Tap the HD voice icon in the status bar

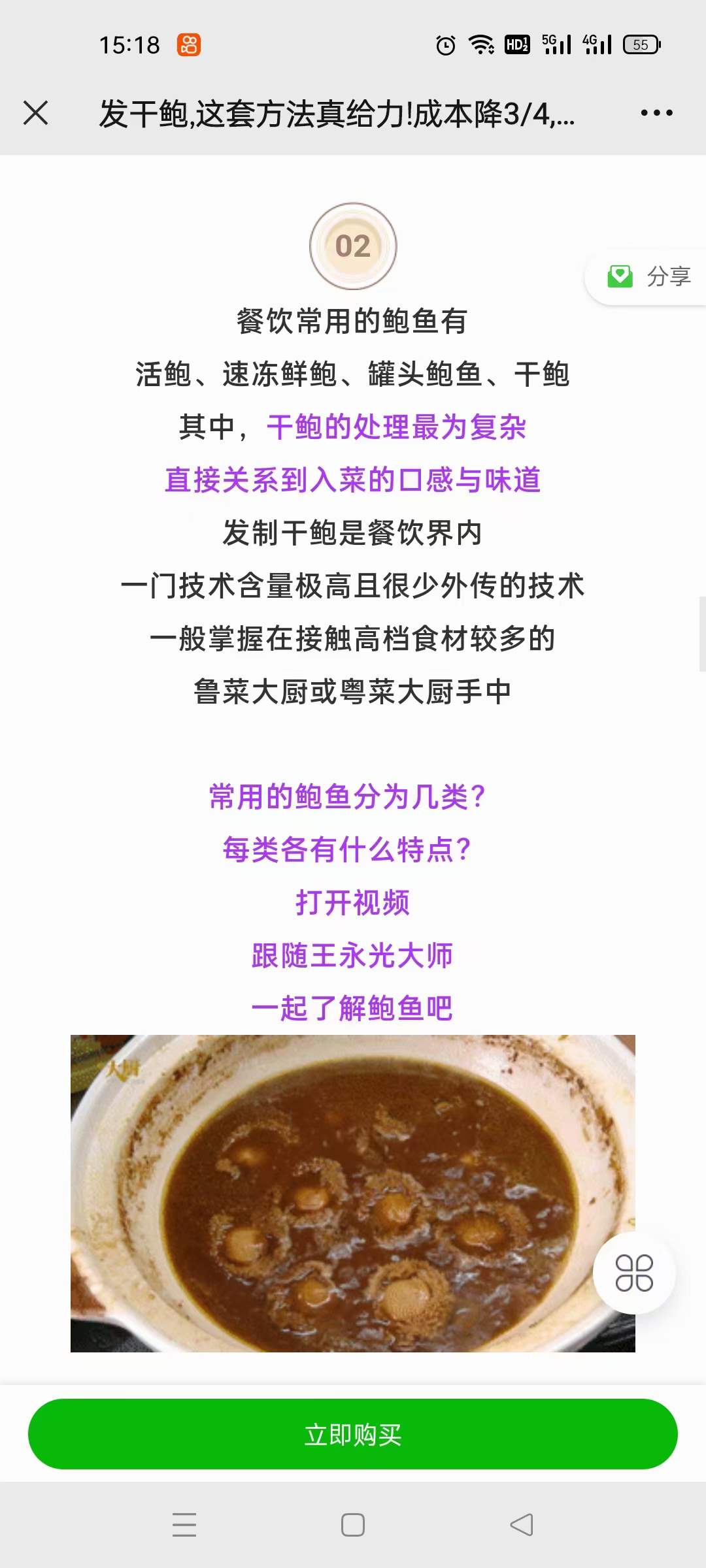coord(516,44)
